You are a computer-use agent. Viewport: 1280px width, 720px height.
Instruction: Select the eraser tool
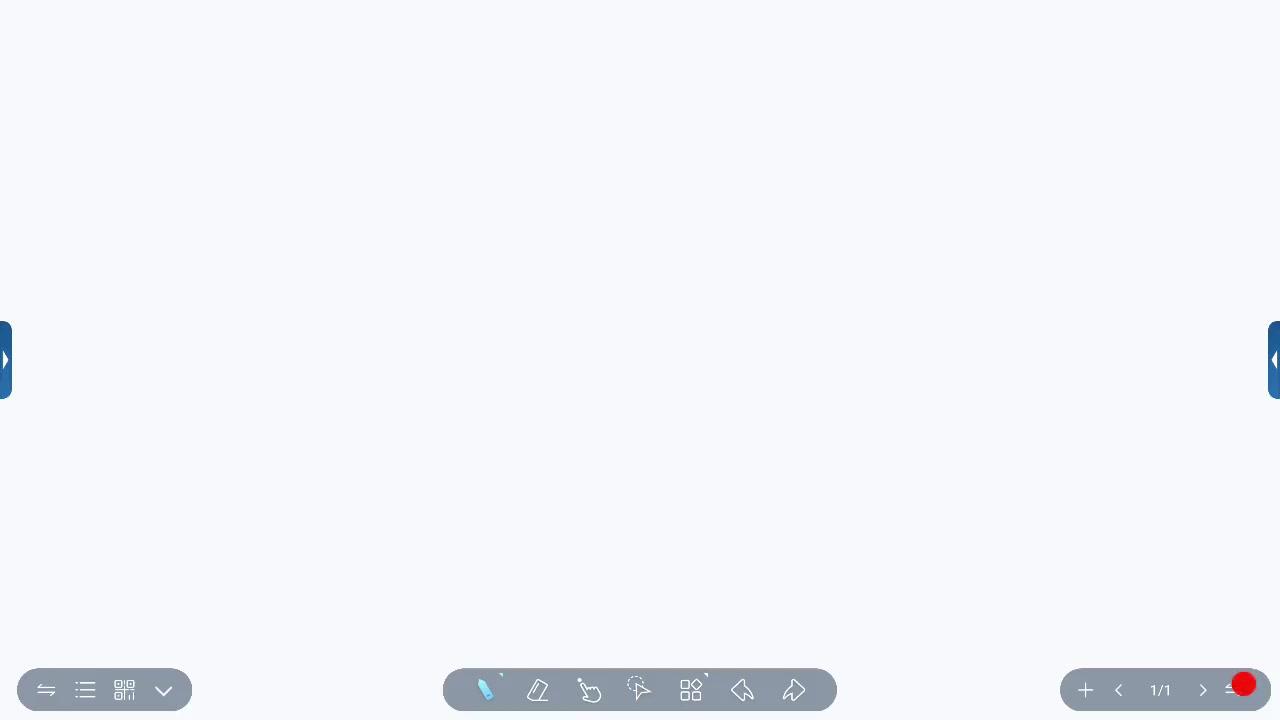pyautogui.click(x=537, y=690)
